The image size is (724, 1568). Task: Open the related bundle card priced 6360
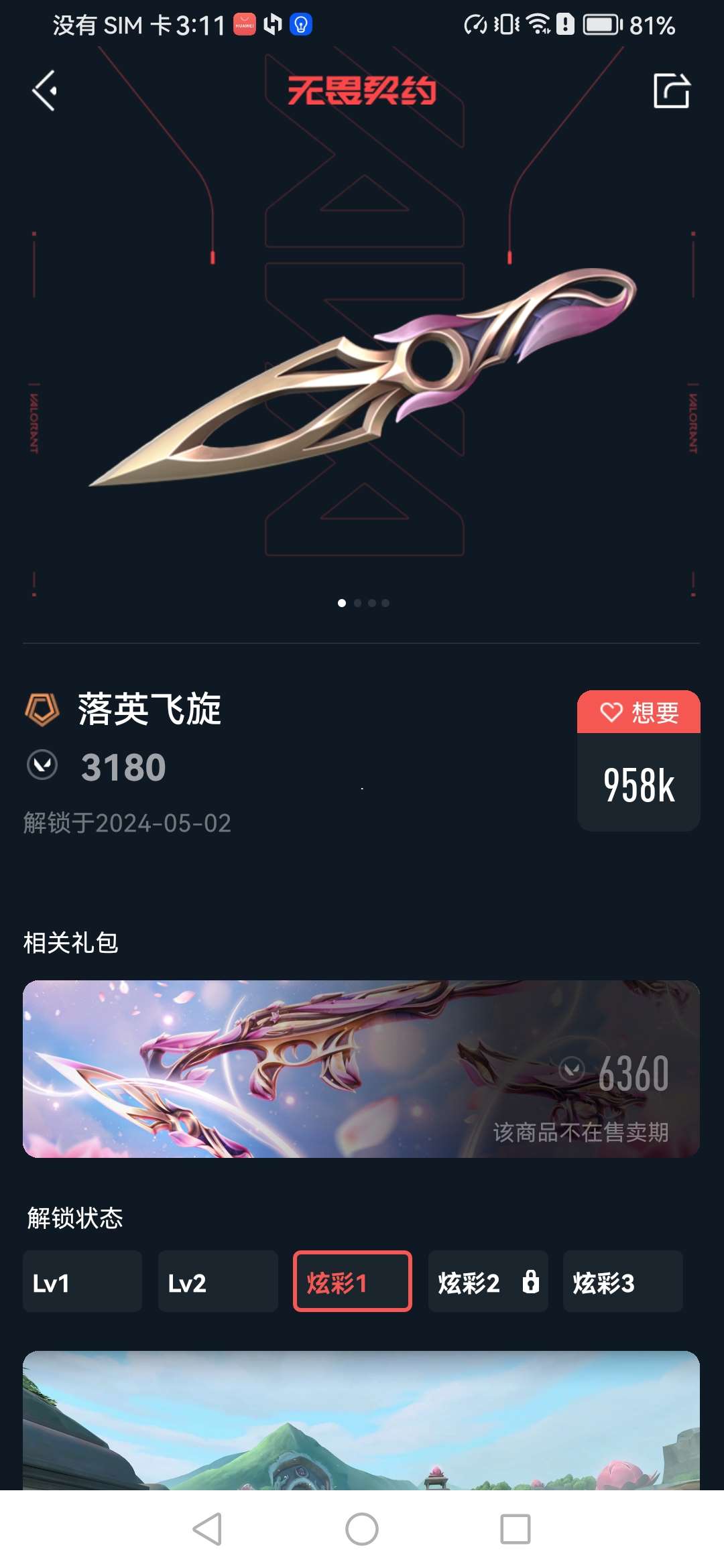point(361,1069)
